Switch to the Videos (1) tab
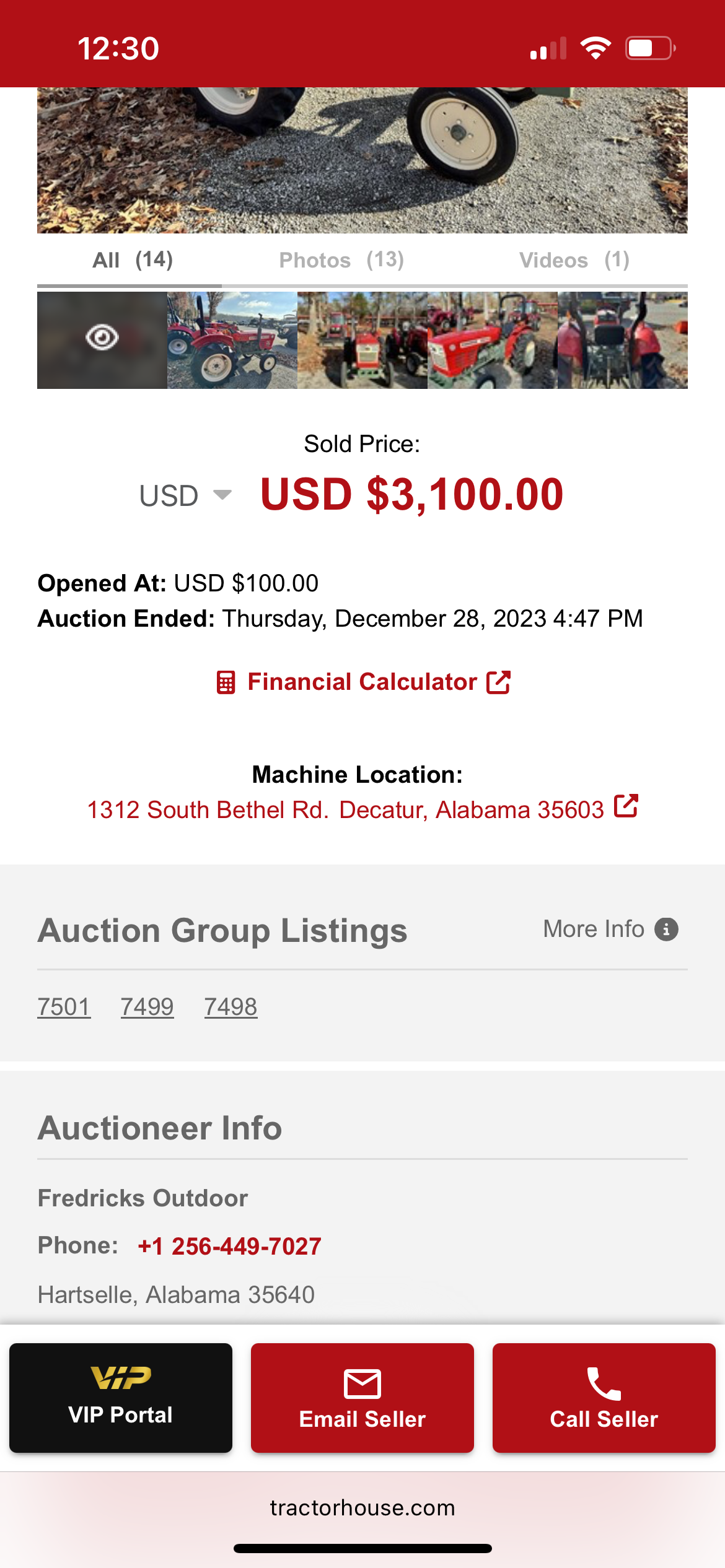The height and width of the screenshot is (1568, 725). pyautogui.click(x=574, y=260)
